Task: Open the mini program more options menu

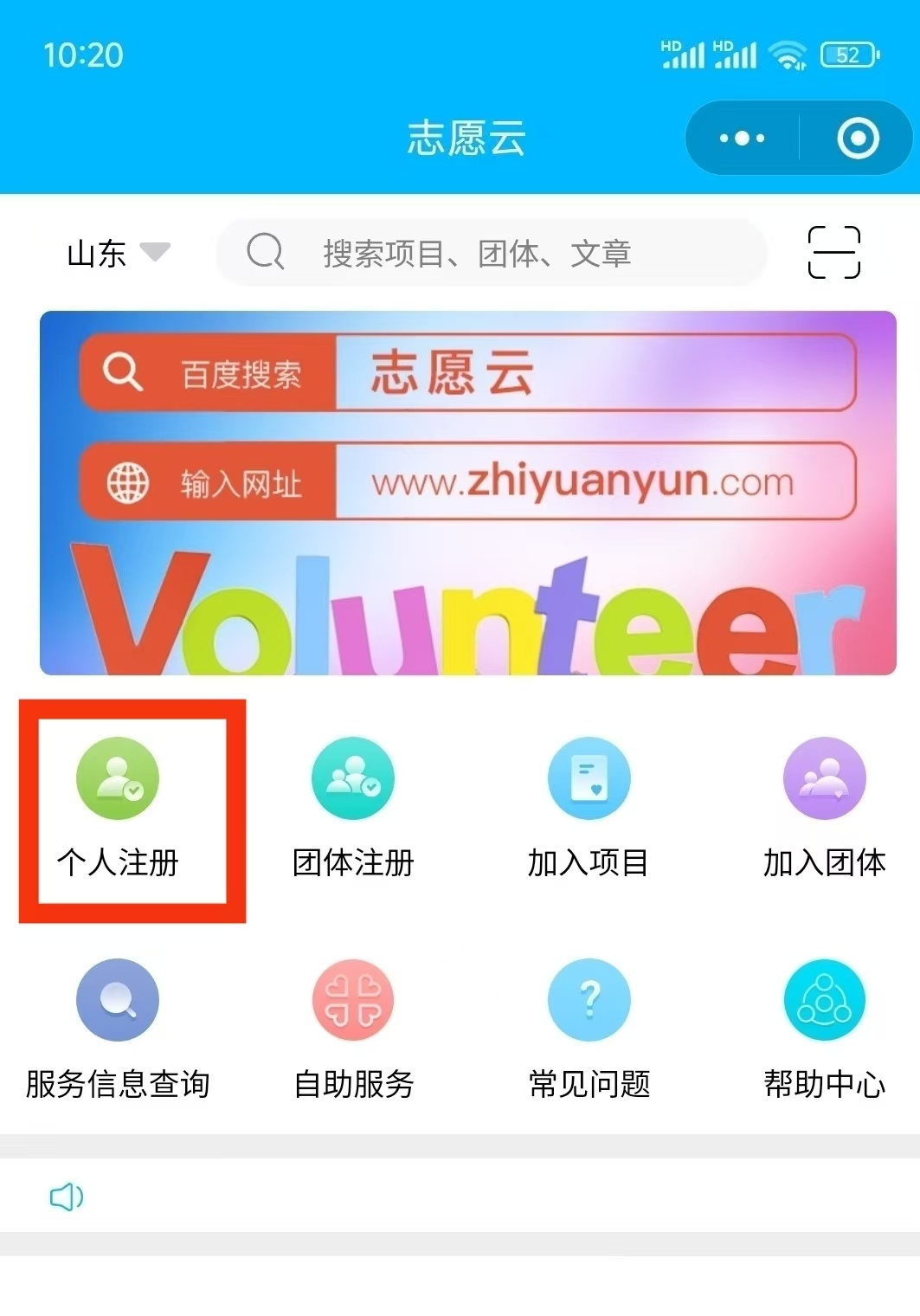Action: coord(742,139)
